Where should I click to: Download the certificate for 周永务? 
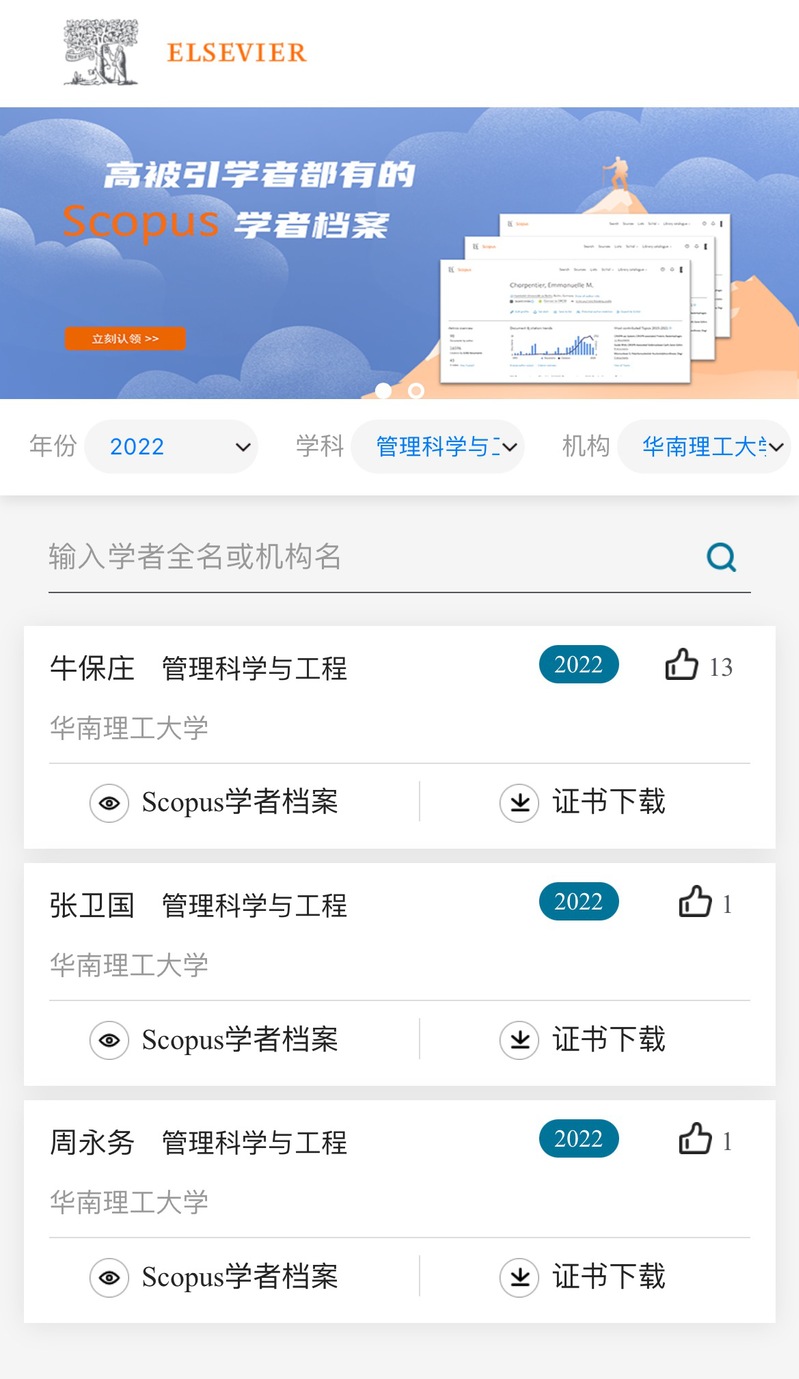(583, 1277)
